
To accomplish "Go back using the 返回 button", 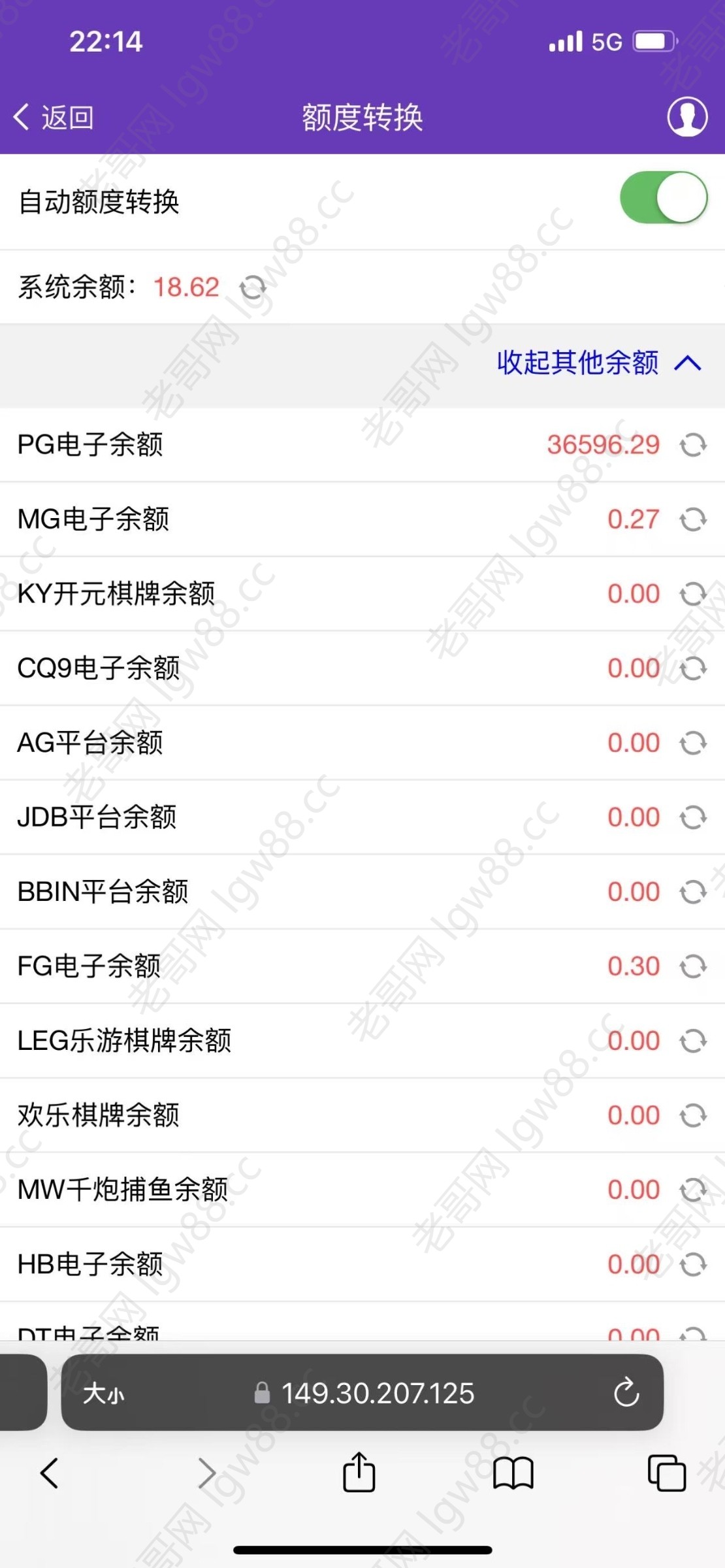I will coord(54,118).
